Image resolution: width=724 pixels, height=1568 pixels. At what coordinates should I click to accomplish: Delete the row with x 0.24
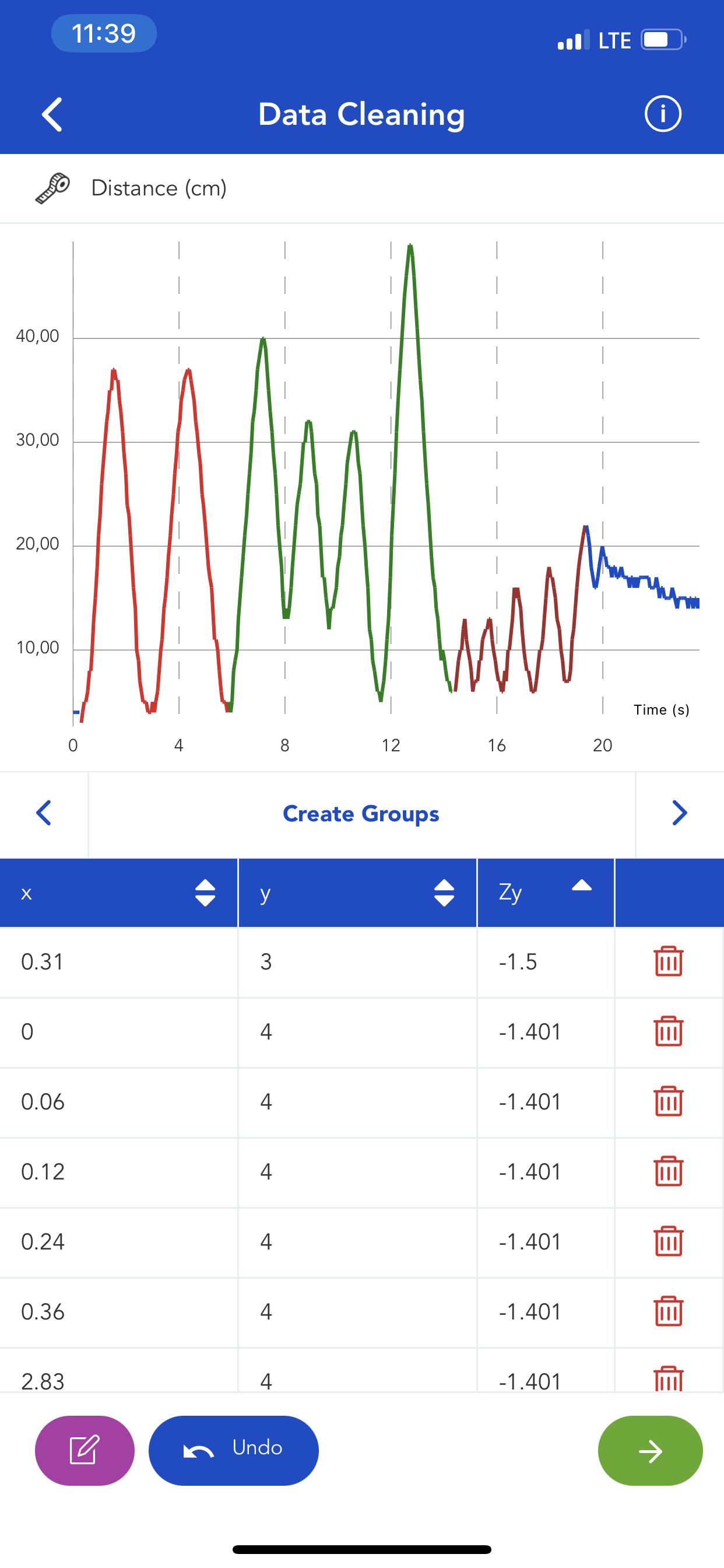pos(668,1242)
